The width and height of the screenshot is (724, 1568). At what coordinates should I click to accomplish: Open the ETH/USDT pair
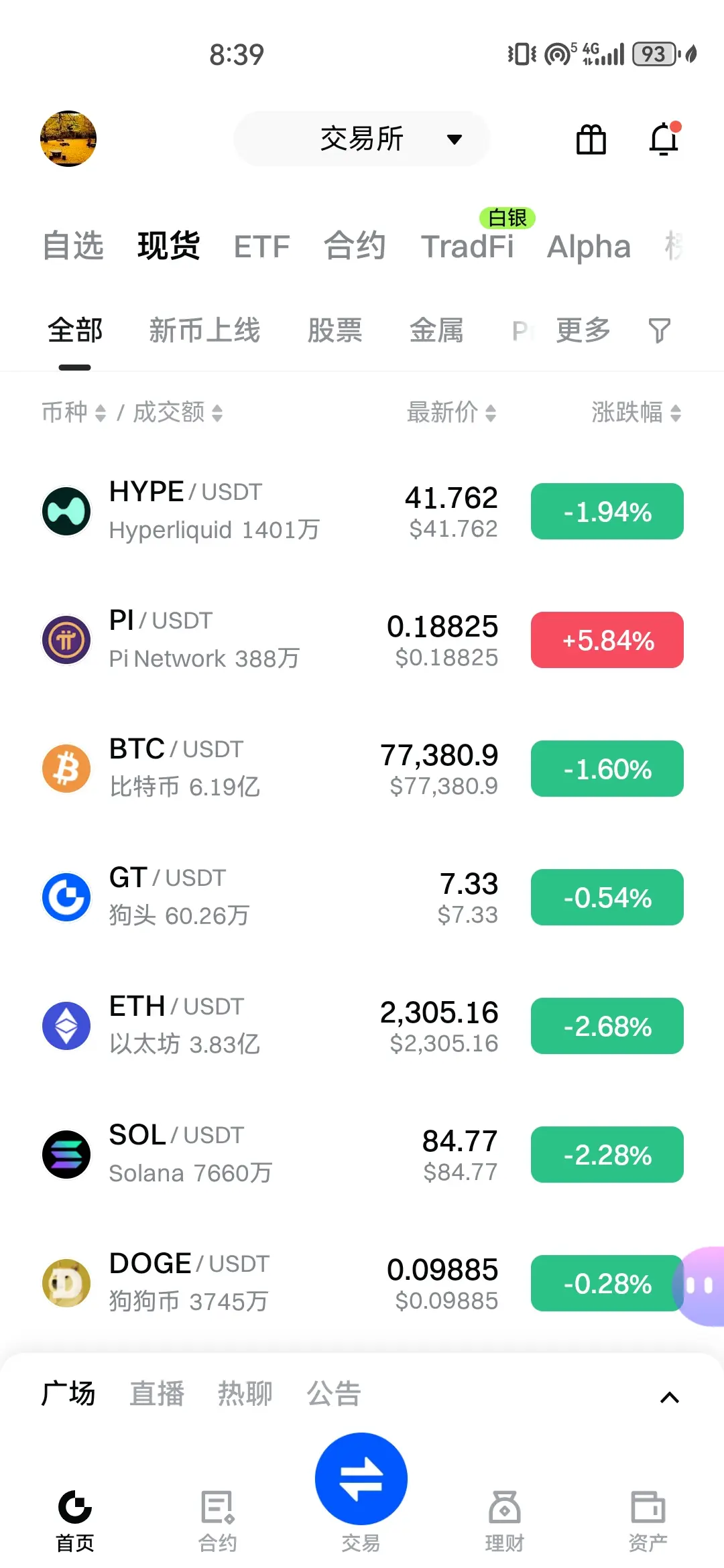[268, 1026]
